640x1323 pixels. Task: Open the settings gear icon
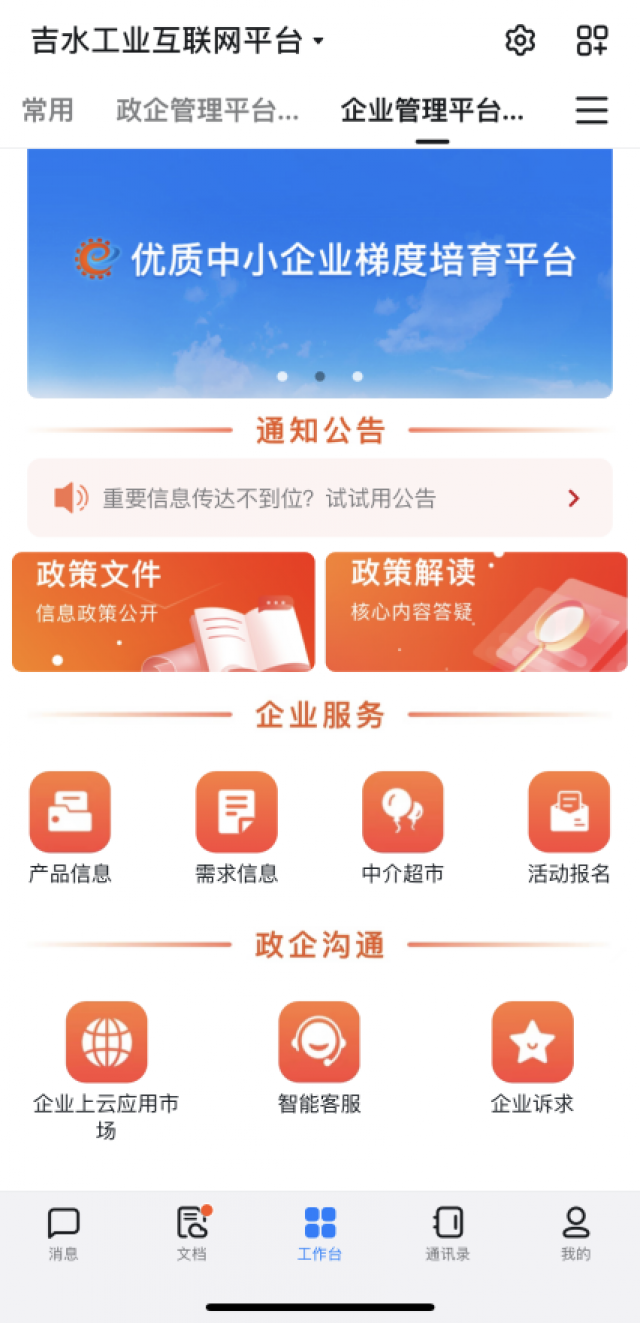519,41
